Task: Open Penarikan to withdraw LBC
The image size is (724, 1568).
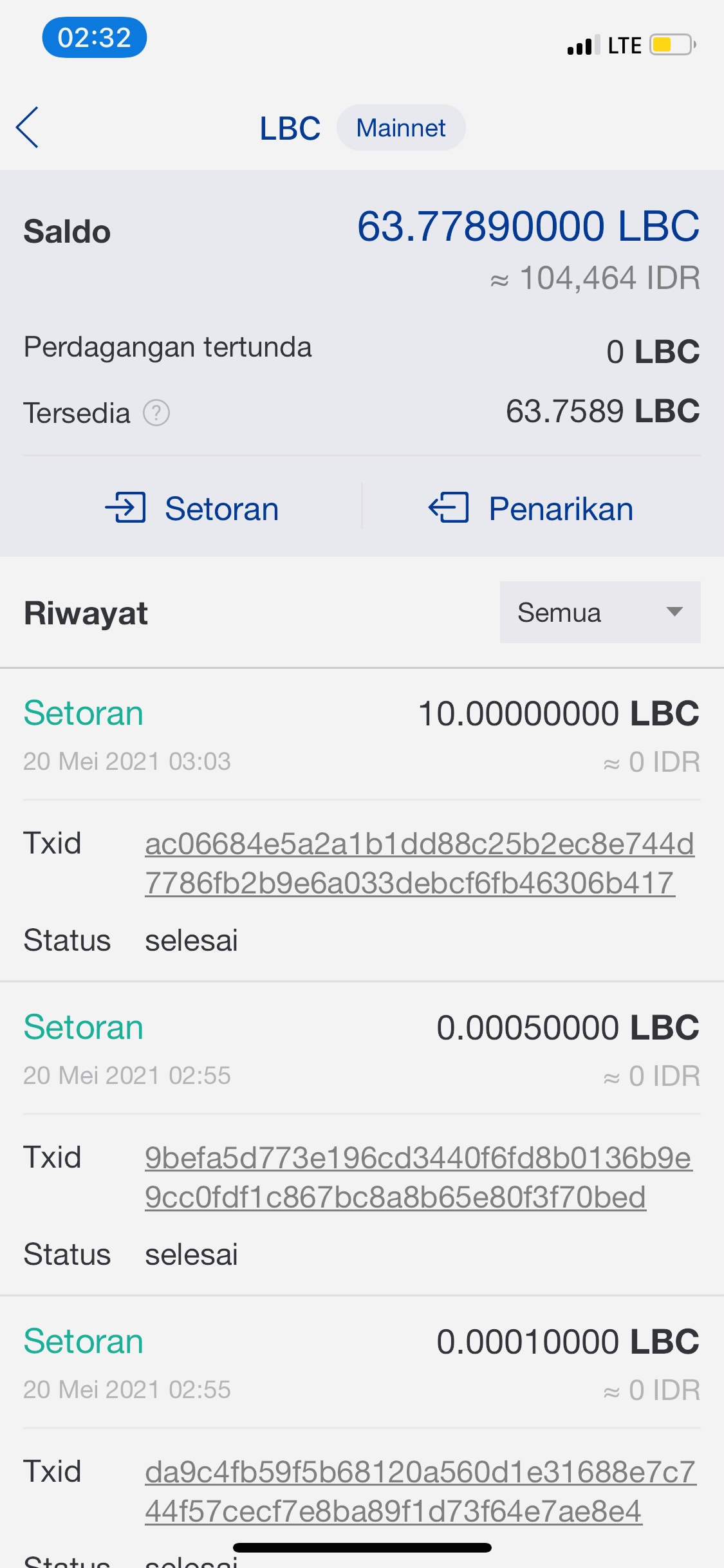Action: (x=531, y=509)
